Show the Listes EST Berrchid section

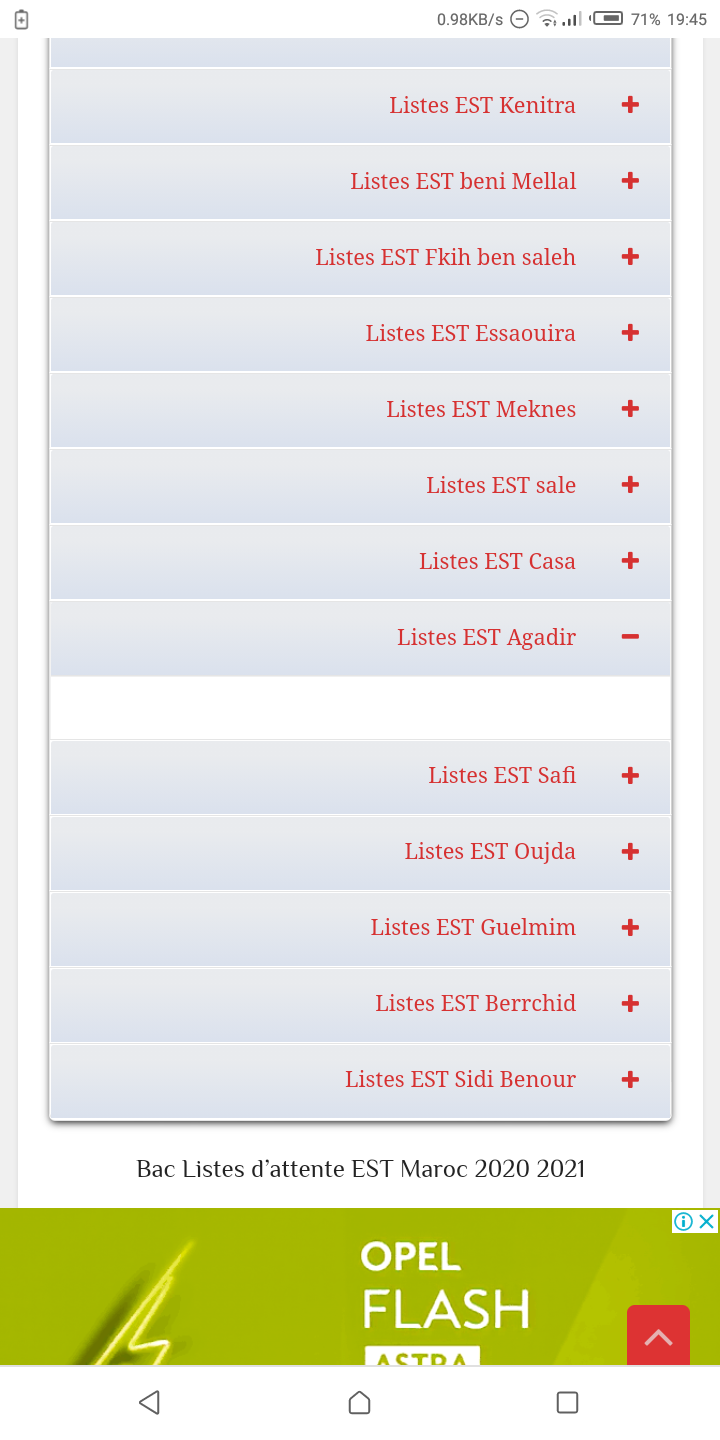tap(475, 1003)
